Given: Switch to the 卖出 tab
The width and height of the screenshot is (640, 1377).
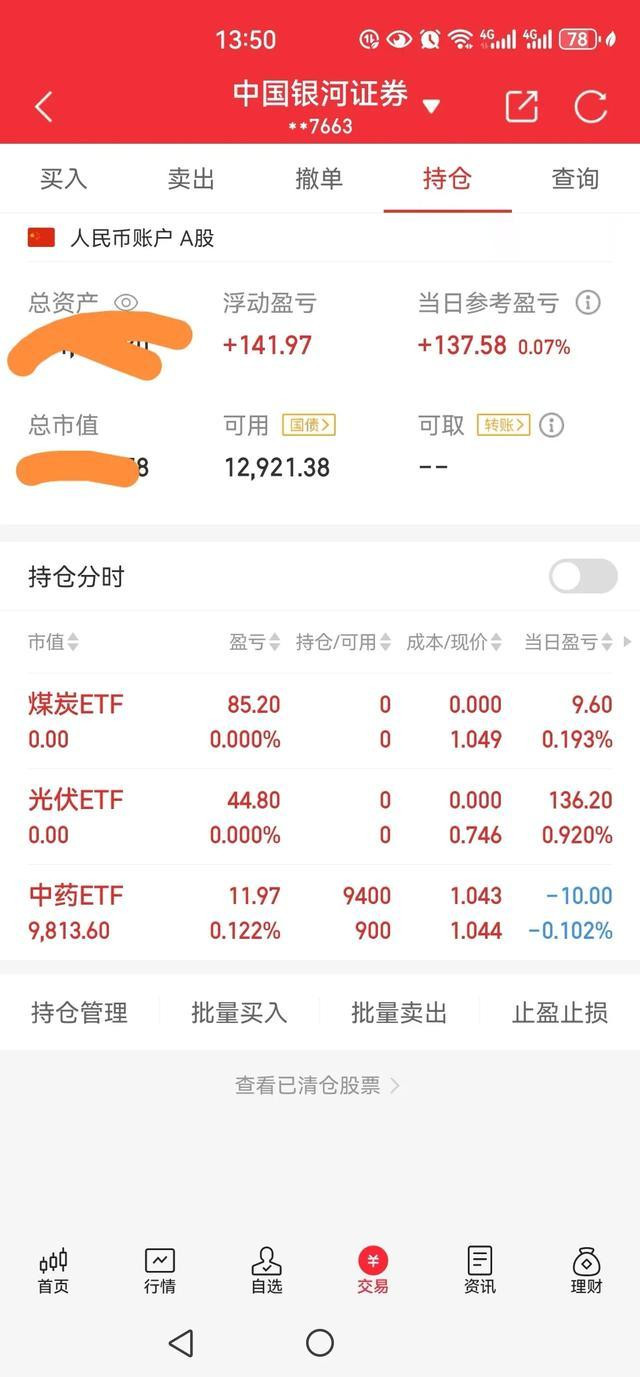Looking at the screenshot, I should (191, 179).
